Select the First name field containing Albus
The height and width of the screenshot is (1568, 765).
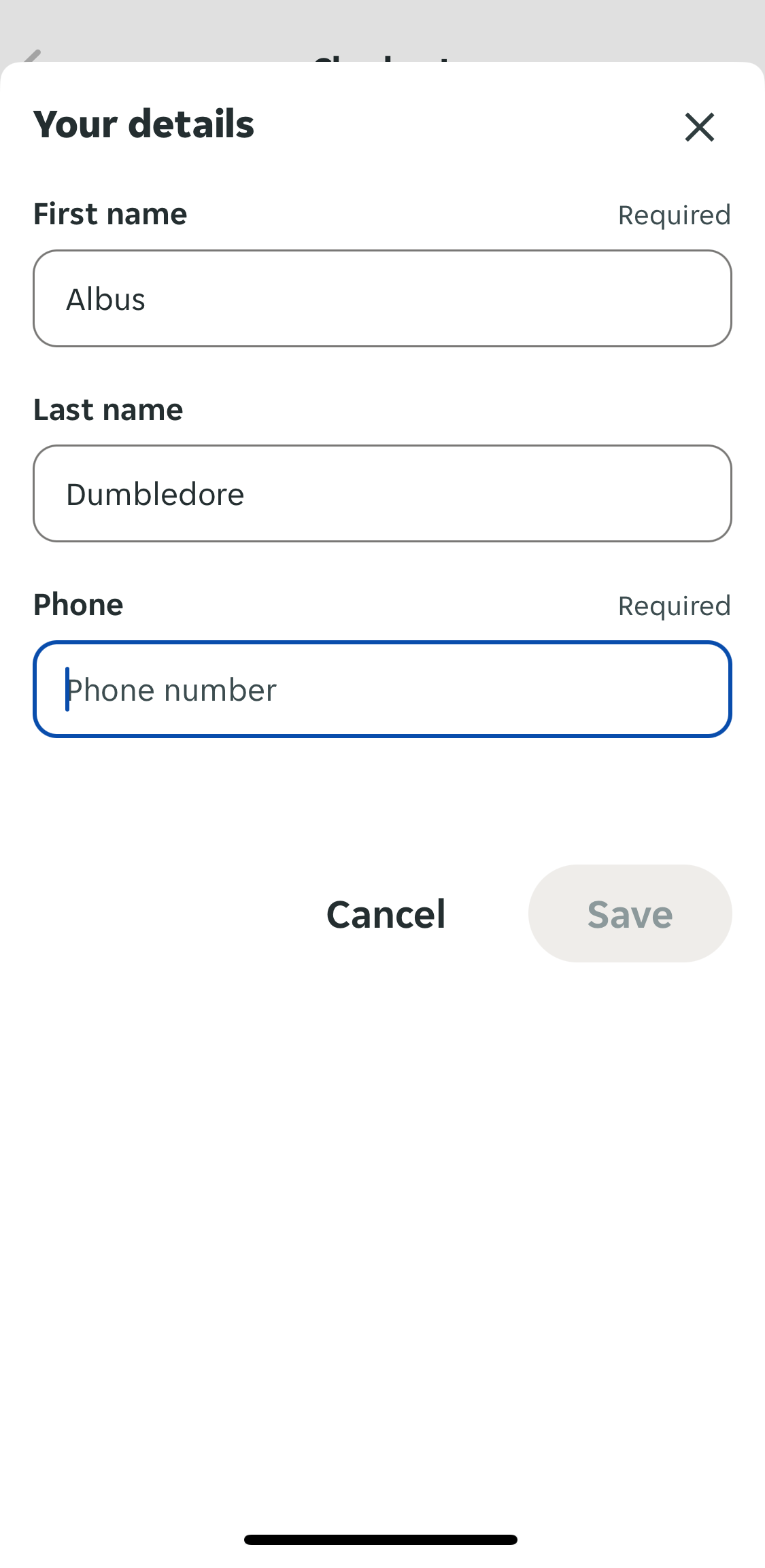click(383, 298)
